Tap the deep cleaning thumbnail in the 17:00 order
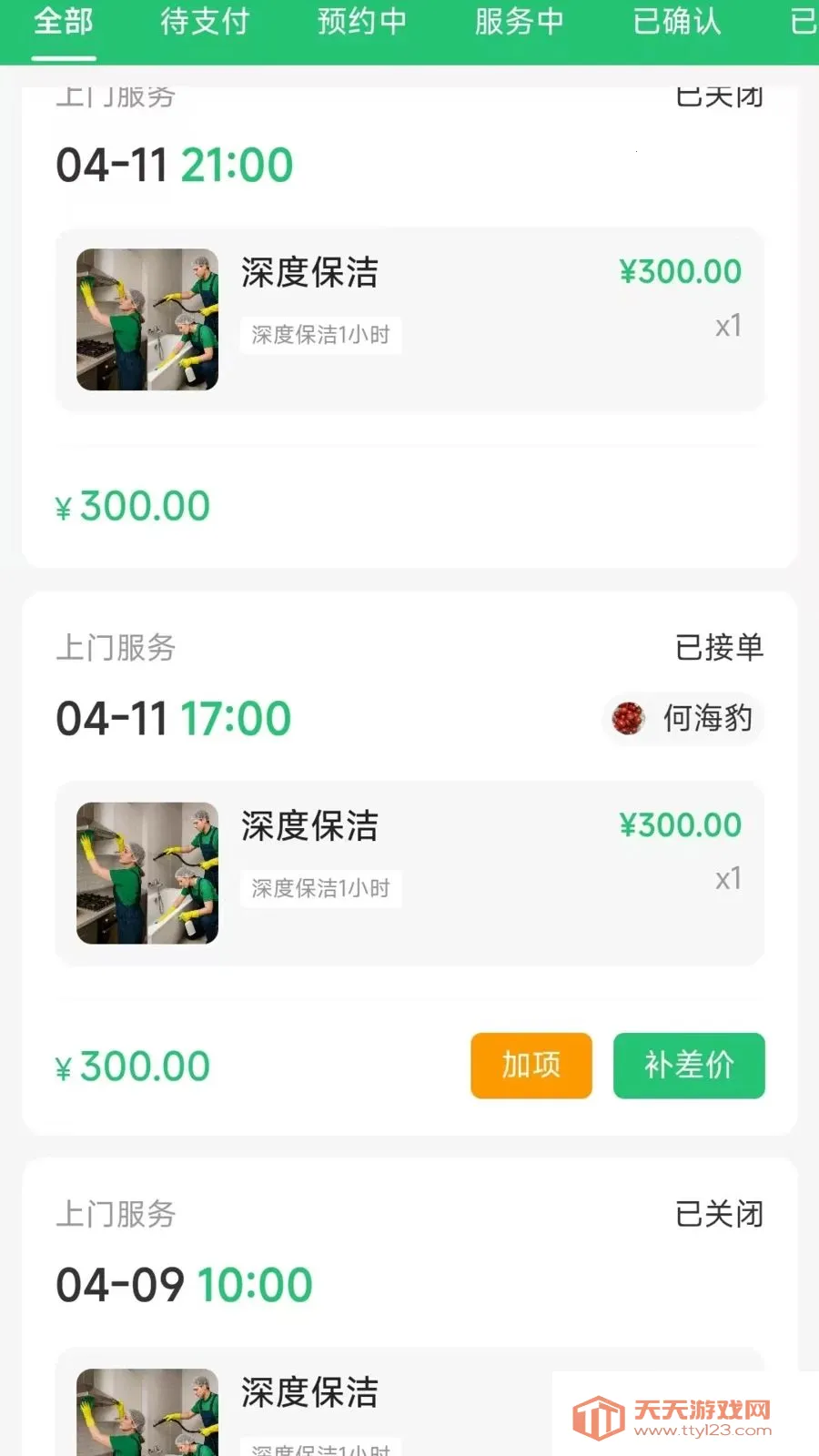The height and width of the screenshot is (1456, 819). (x=147, y=872)
